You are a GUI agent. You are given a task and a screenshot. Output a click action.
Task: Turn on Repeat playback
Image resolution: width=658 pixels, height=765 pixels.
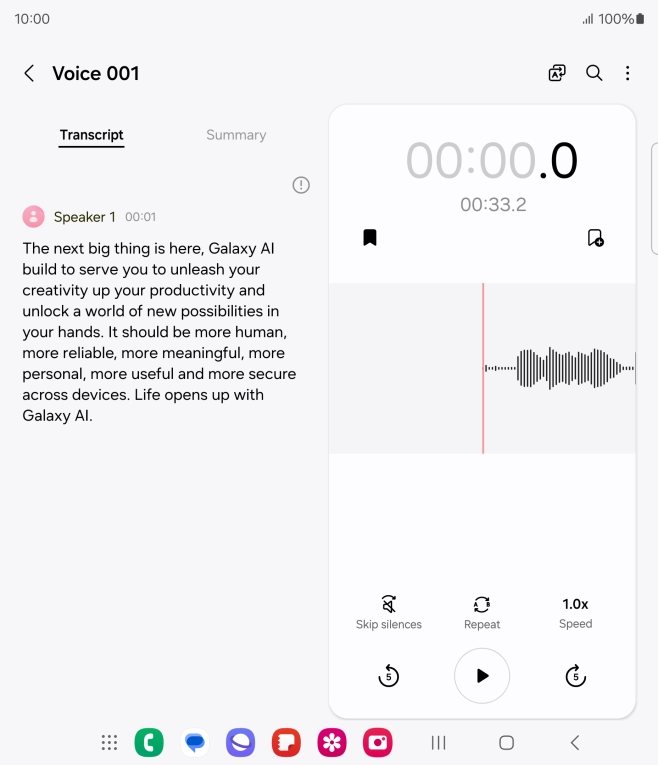coord(482,612)
